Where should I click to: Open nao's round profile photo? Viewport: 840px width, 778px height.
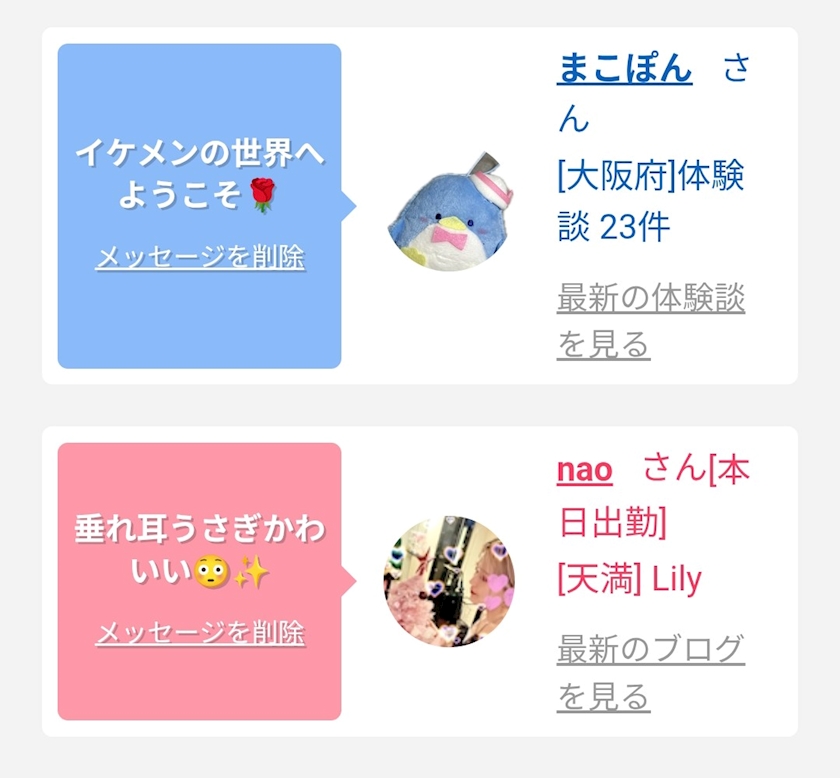449,581
